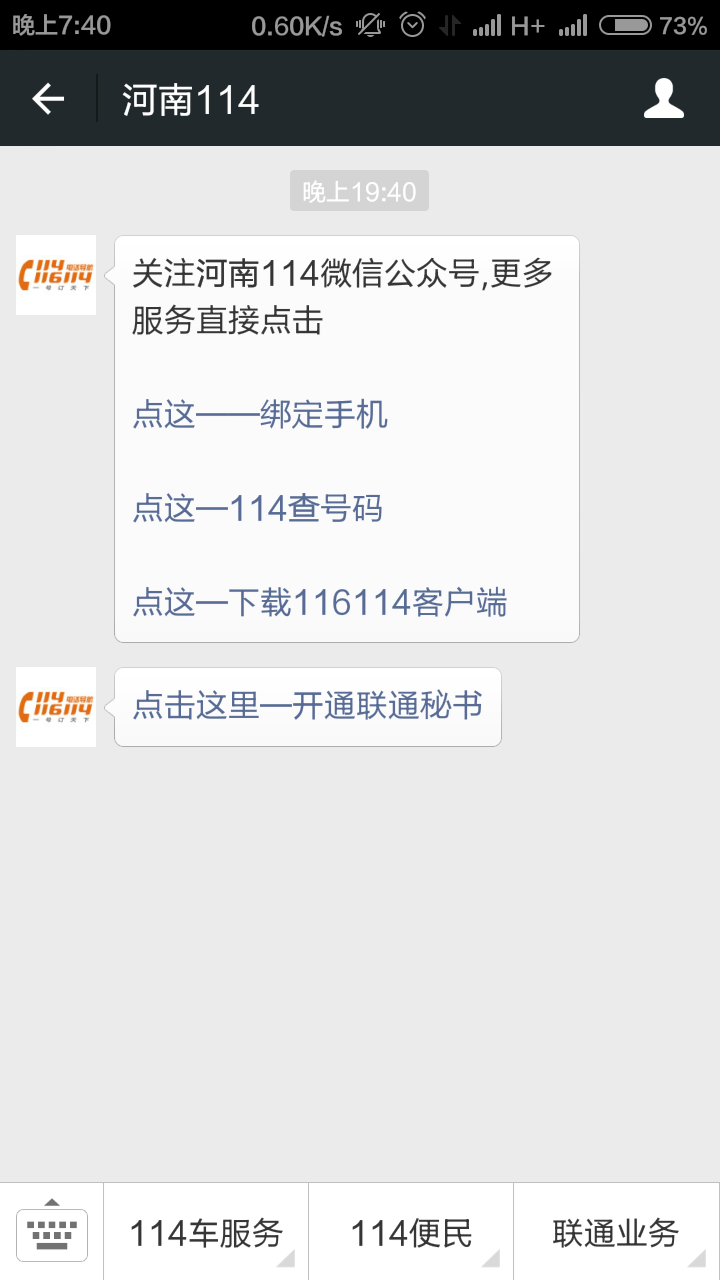Expand the 114便民 menu
The height and width of the screenshot is (1280, 720).
point(411,1232)
